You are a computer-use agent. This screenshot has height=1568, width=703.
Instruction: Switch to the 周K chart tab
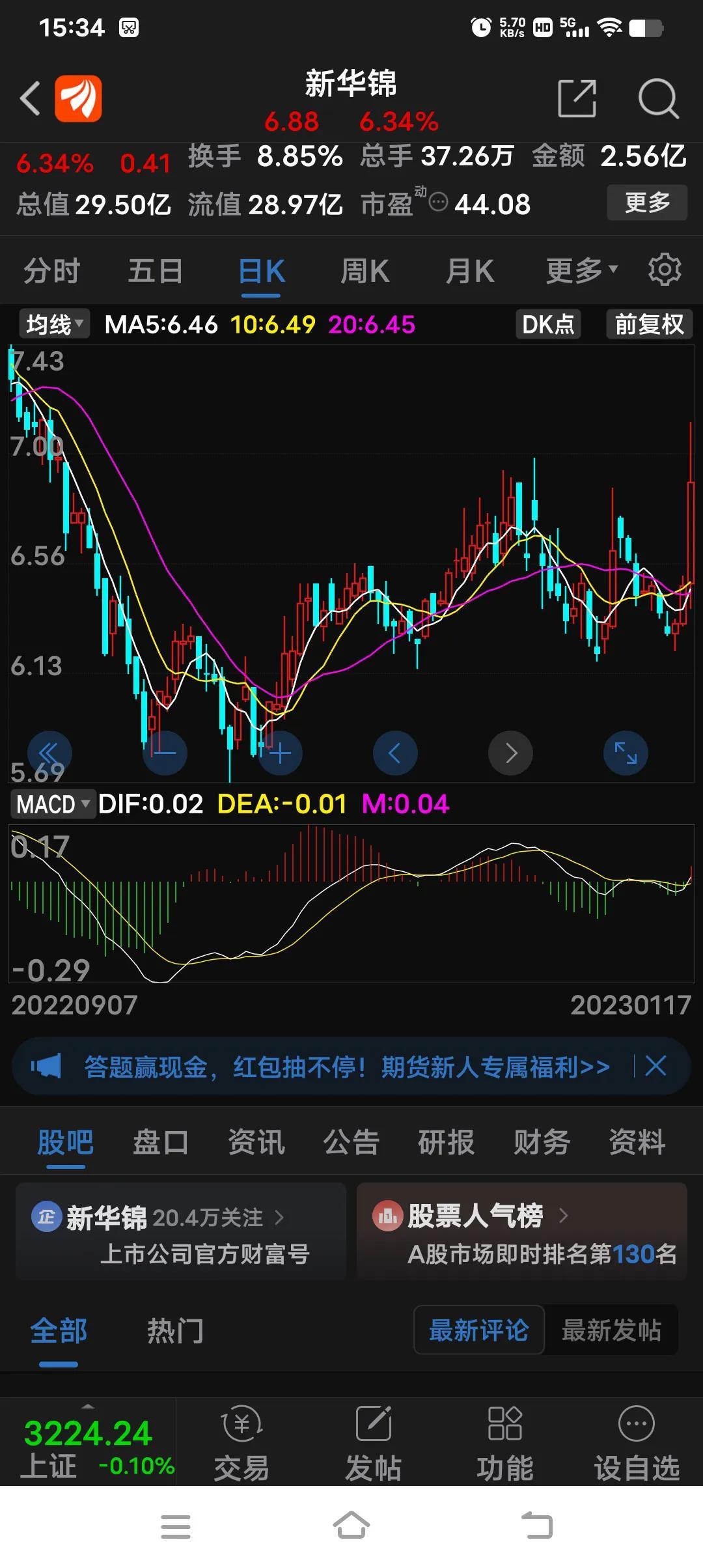tap(365, 271)
